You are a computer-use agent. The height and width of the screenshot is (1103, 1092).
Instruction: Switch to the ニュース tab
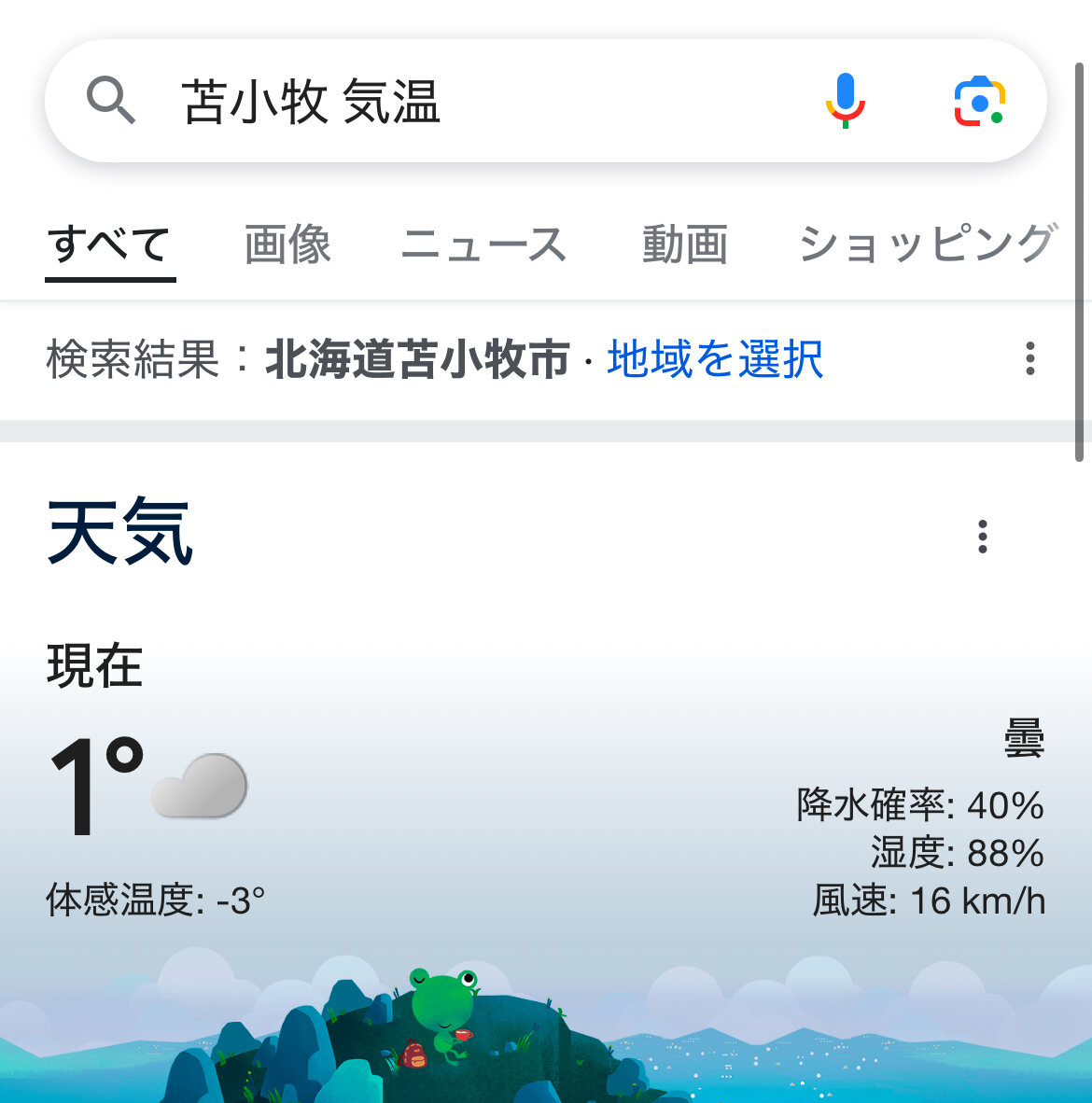tap(484, 245)
